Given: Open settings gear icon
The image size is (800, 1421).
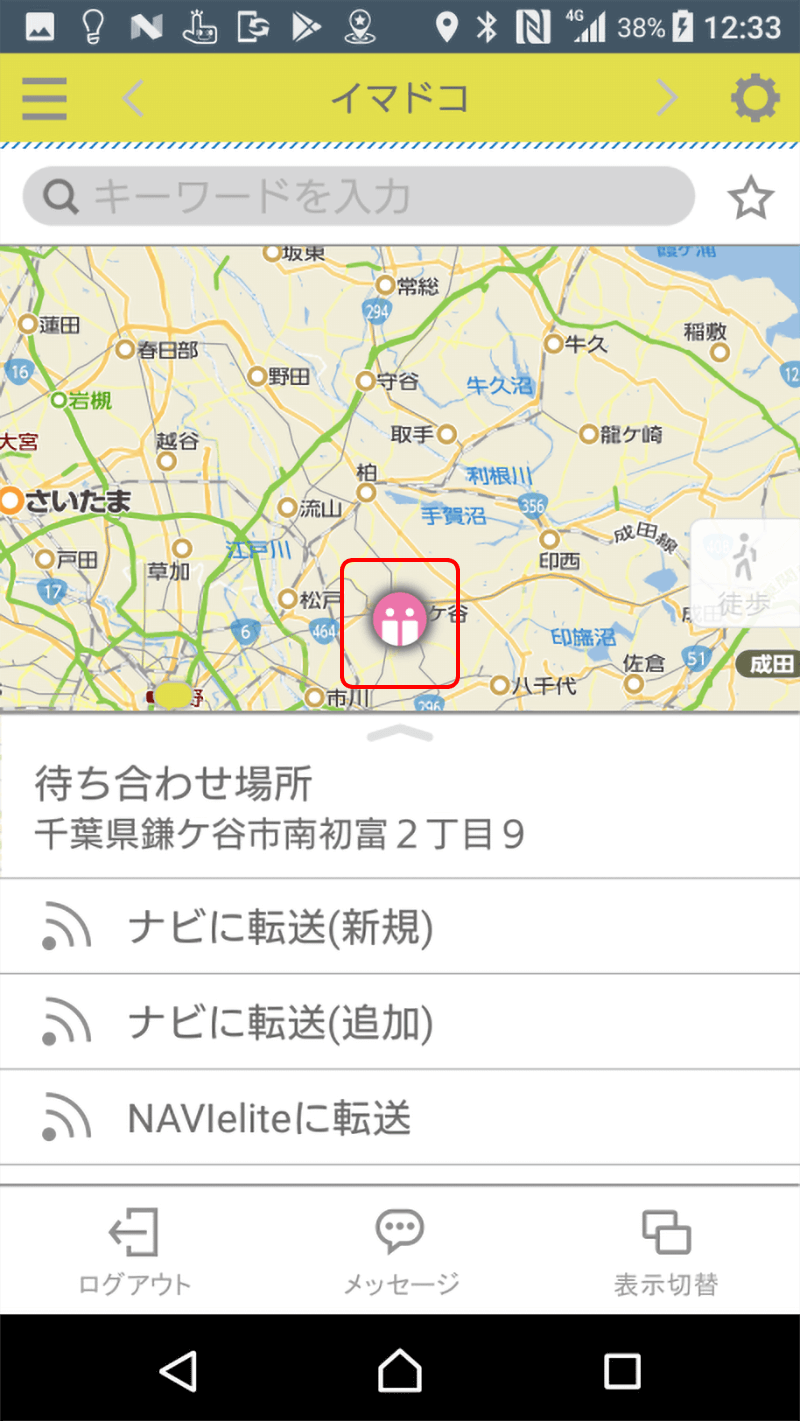Looking at the screenshot, I should (x=754, y=98).
